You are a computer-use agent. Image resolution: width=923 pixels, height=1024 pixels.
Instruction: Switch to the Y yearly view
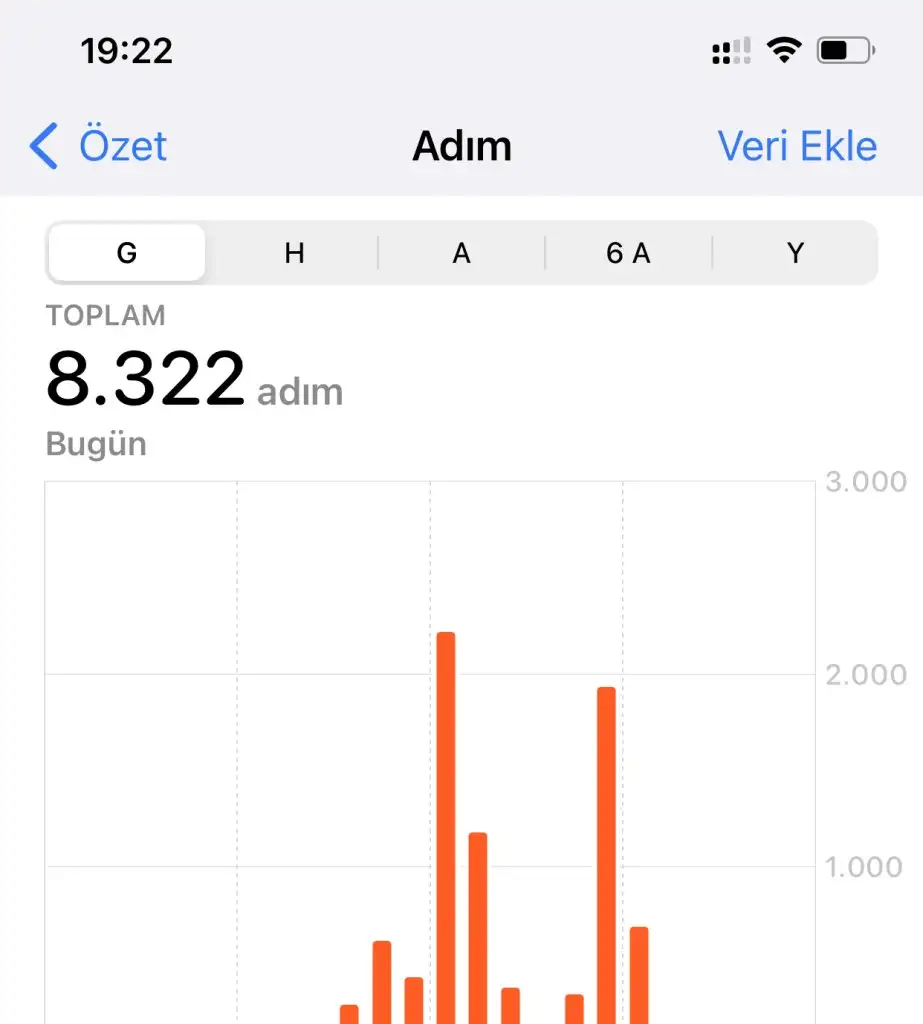pyautogui.click(x=795, y=253)
